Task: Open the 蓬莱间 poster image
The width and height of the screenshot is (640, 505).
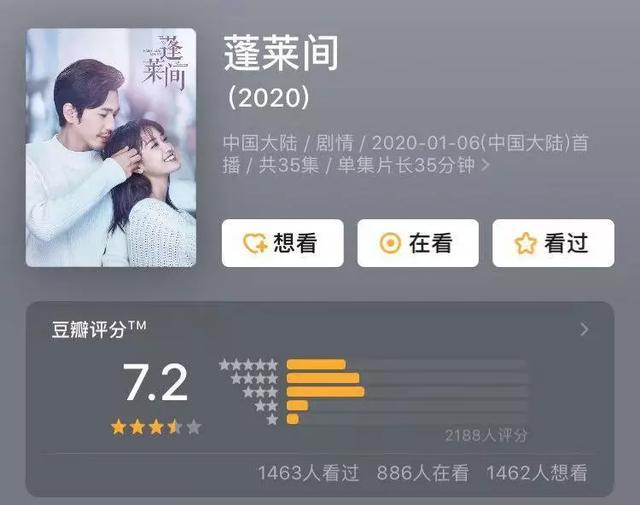Action: point(111,148)
